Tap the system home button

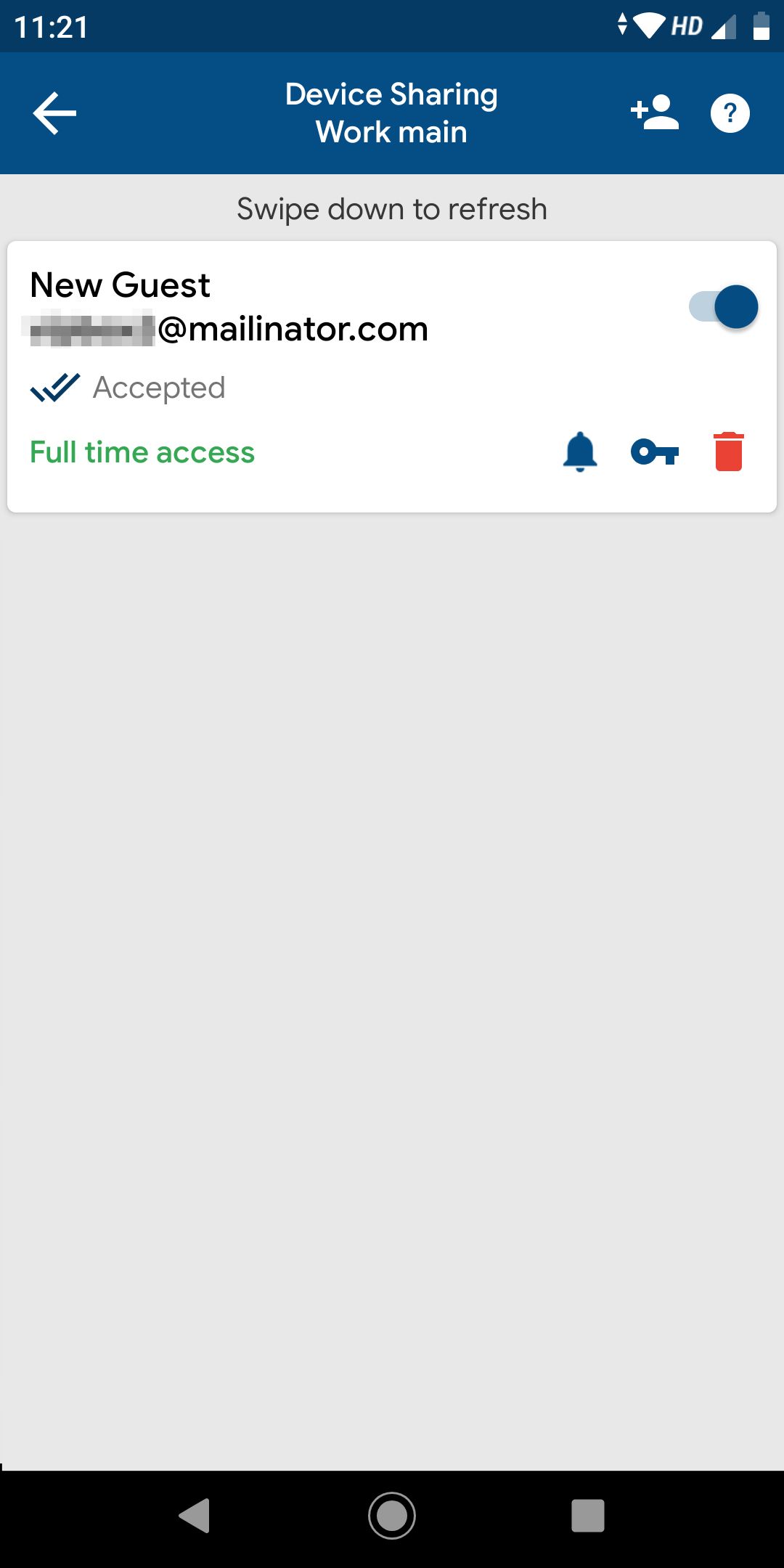392,1516
